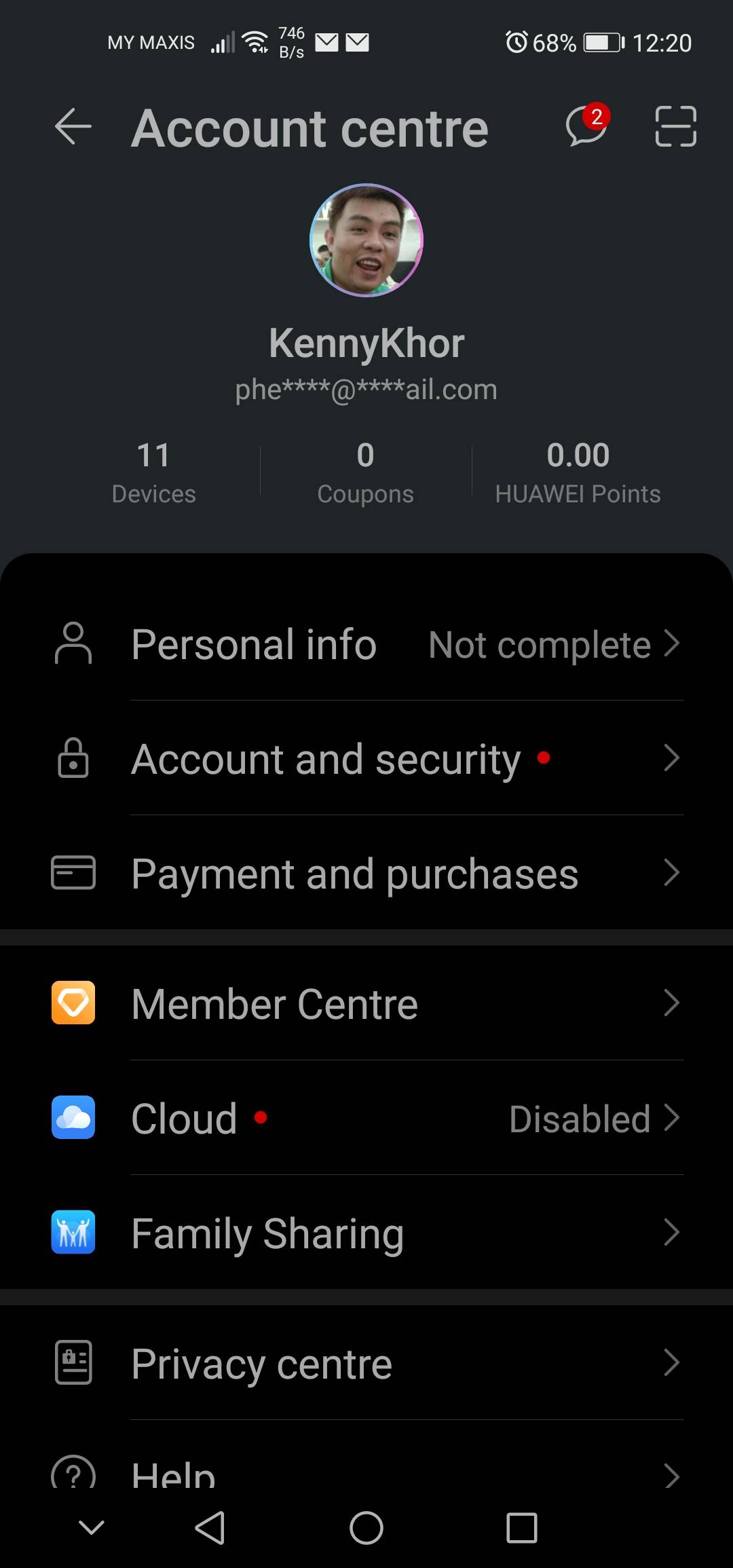Open the messages icon with badge
Viewport: 733px width, 1568px height.
pos(586,126)
